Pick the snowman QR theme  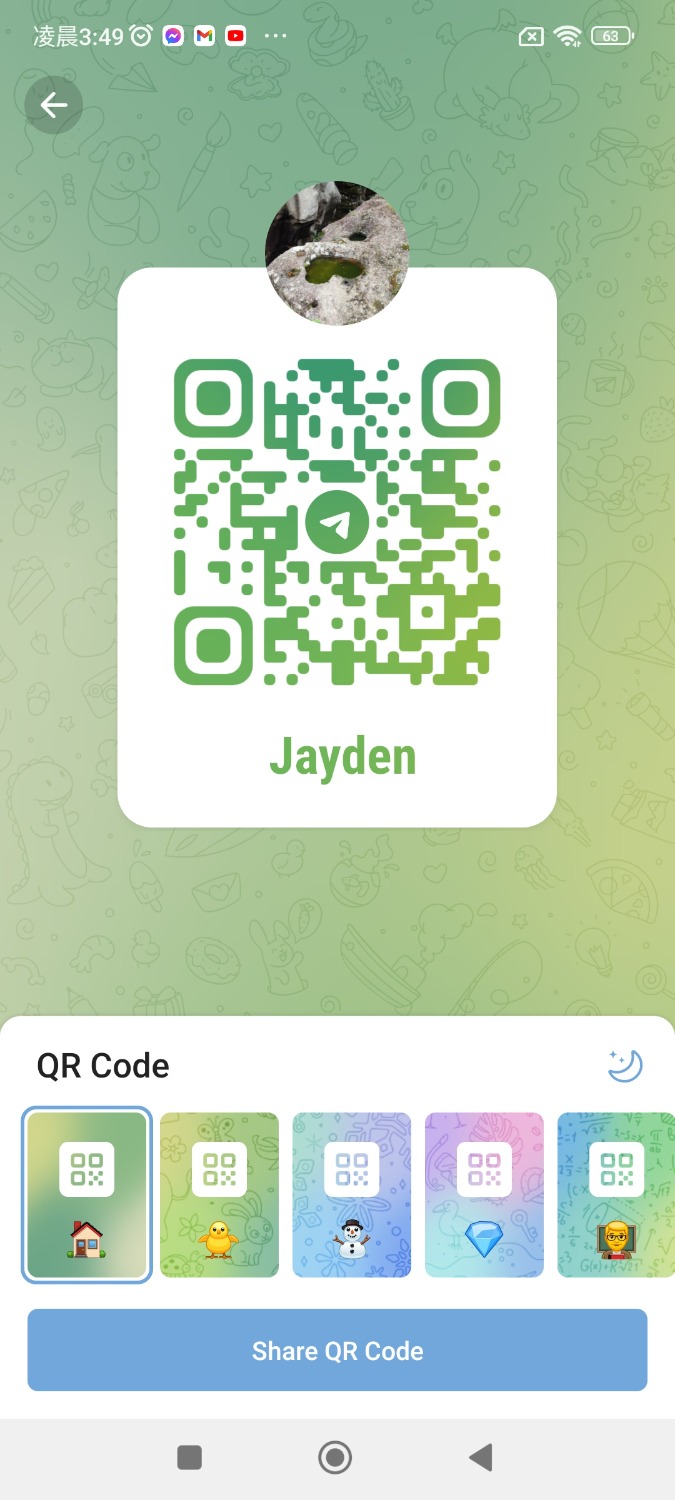(x=351, y=1194)
